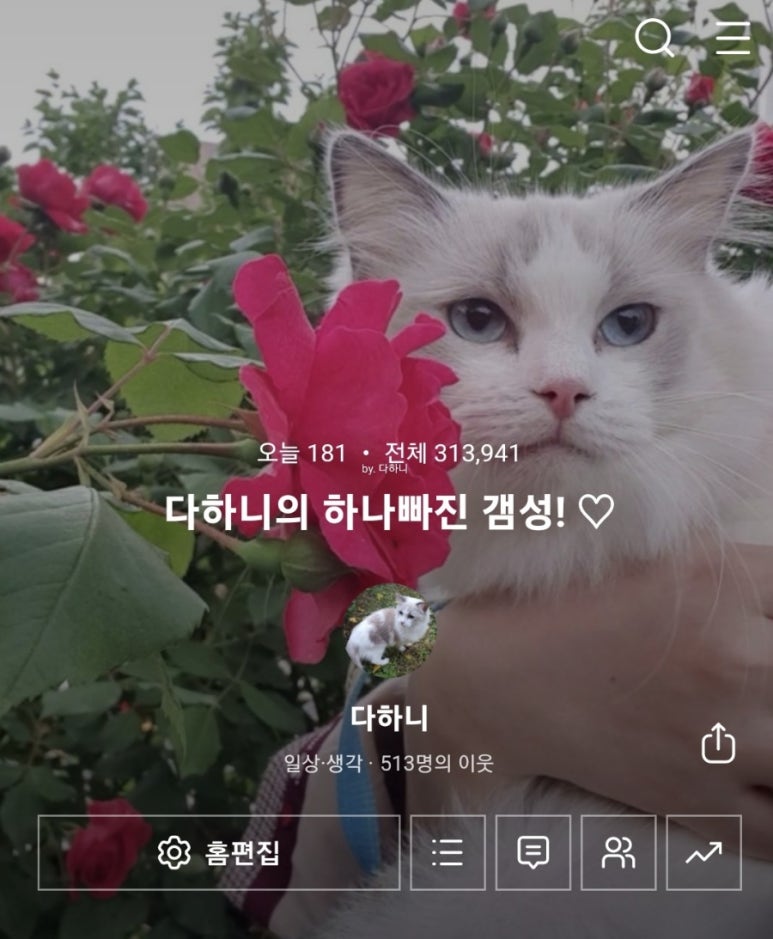
Task: Tap the 홈편집 button
Action: [x=219, y=852]
